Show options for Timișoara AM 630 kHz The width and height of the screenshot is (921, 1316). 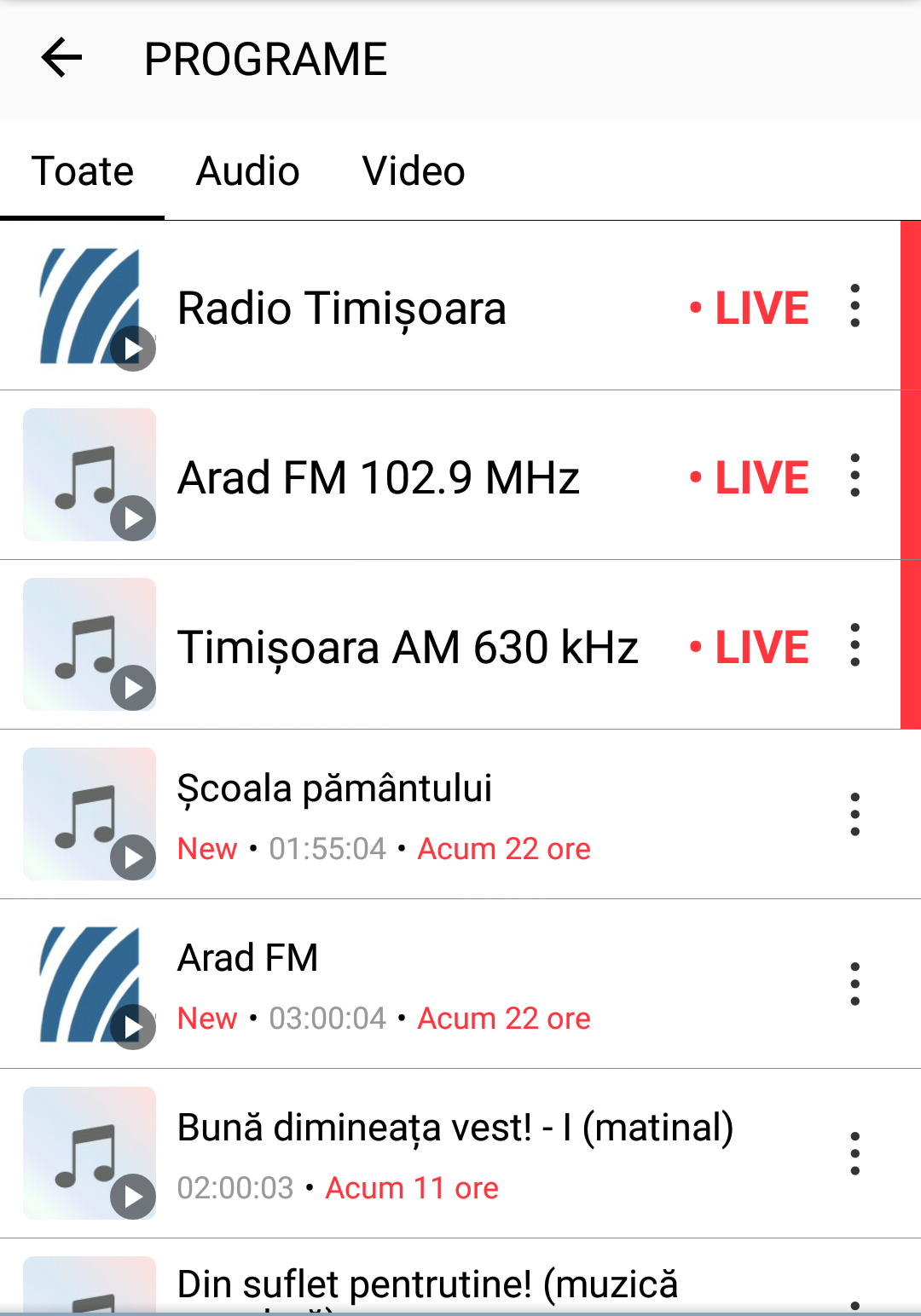coord(854,645)
